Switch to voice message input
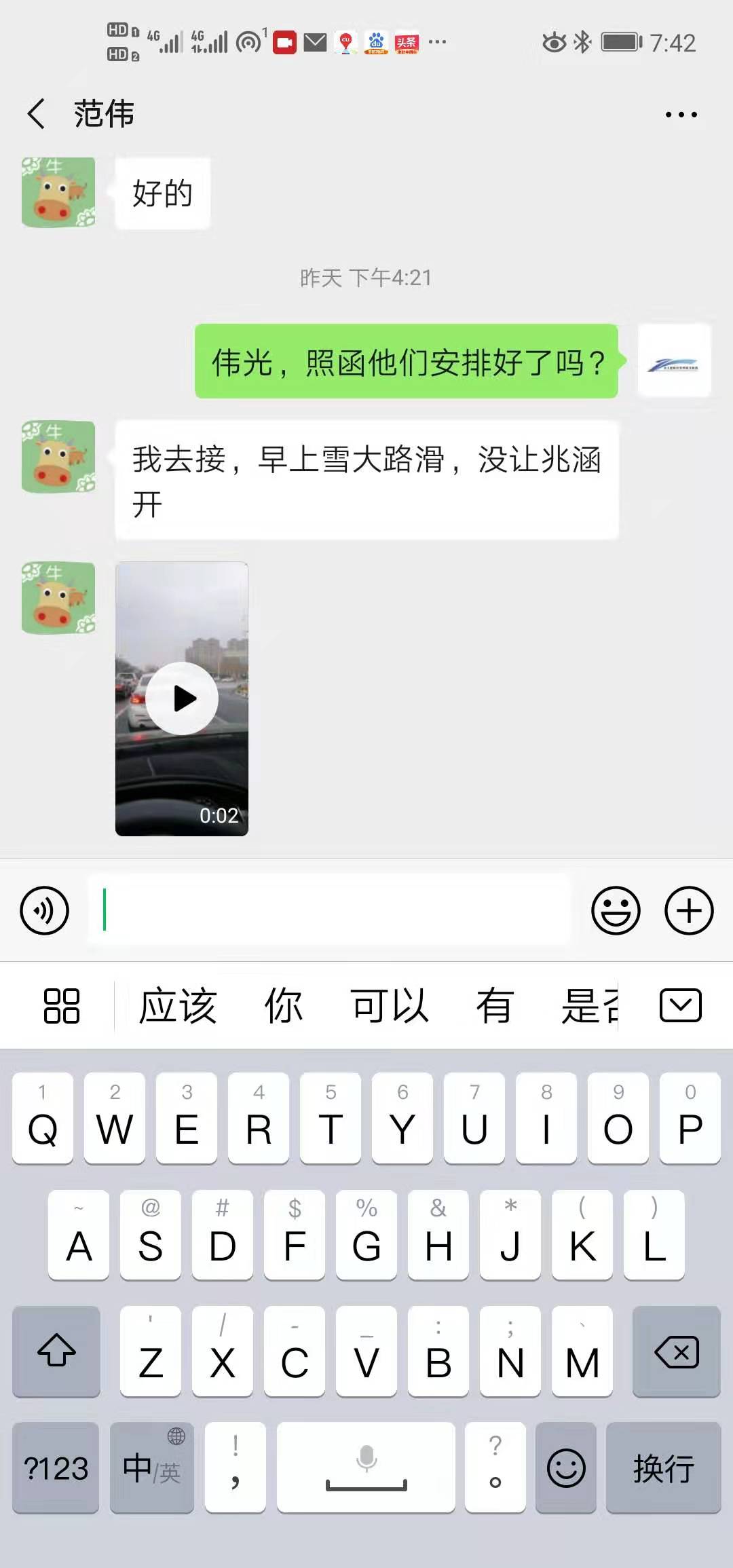733x1568 pixels. click(x=45, y=910)
